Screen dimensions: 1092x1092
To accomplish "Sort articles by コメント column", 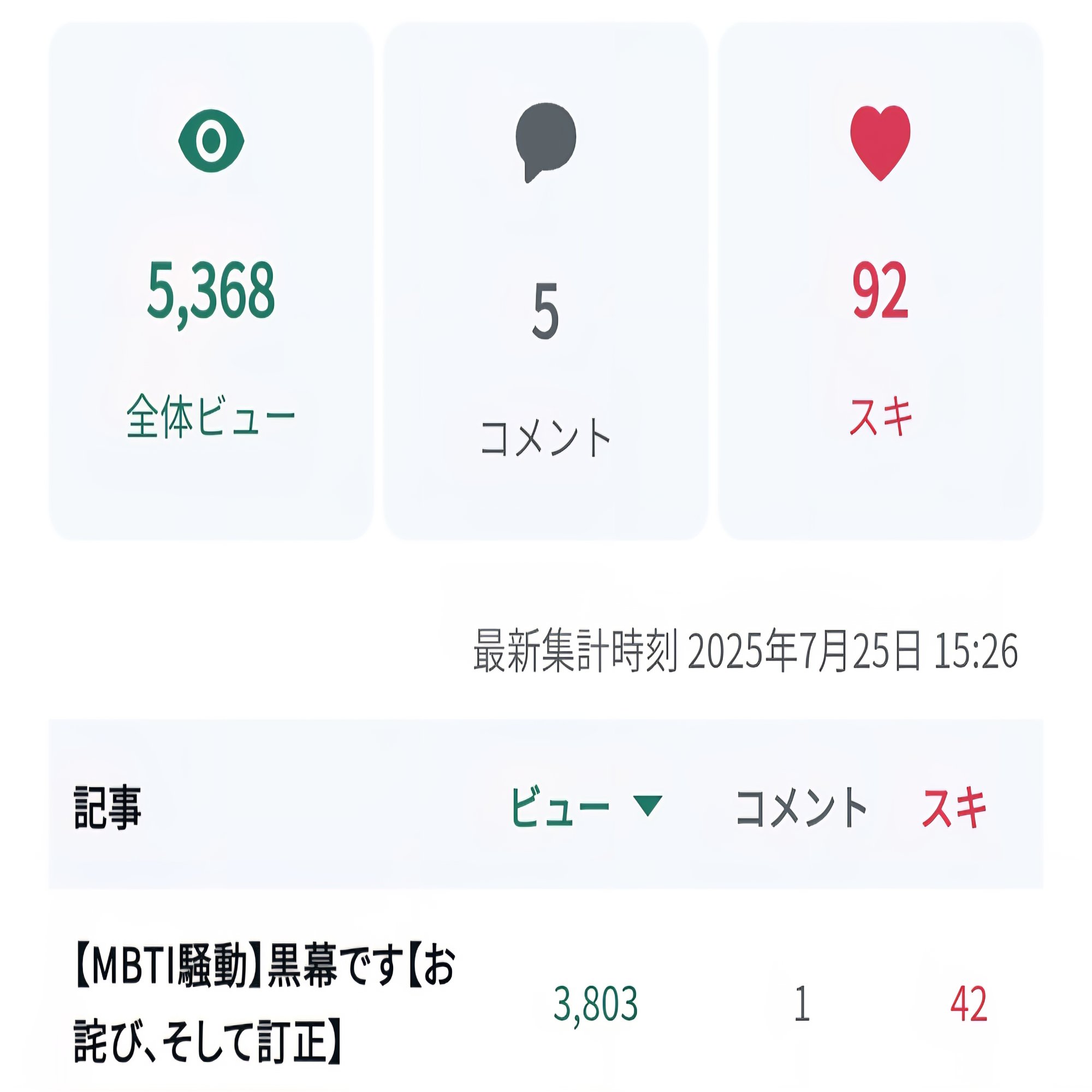I will pos(800,808).
